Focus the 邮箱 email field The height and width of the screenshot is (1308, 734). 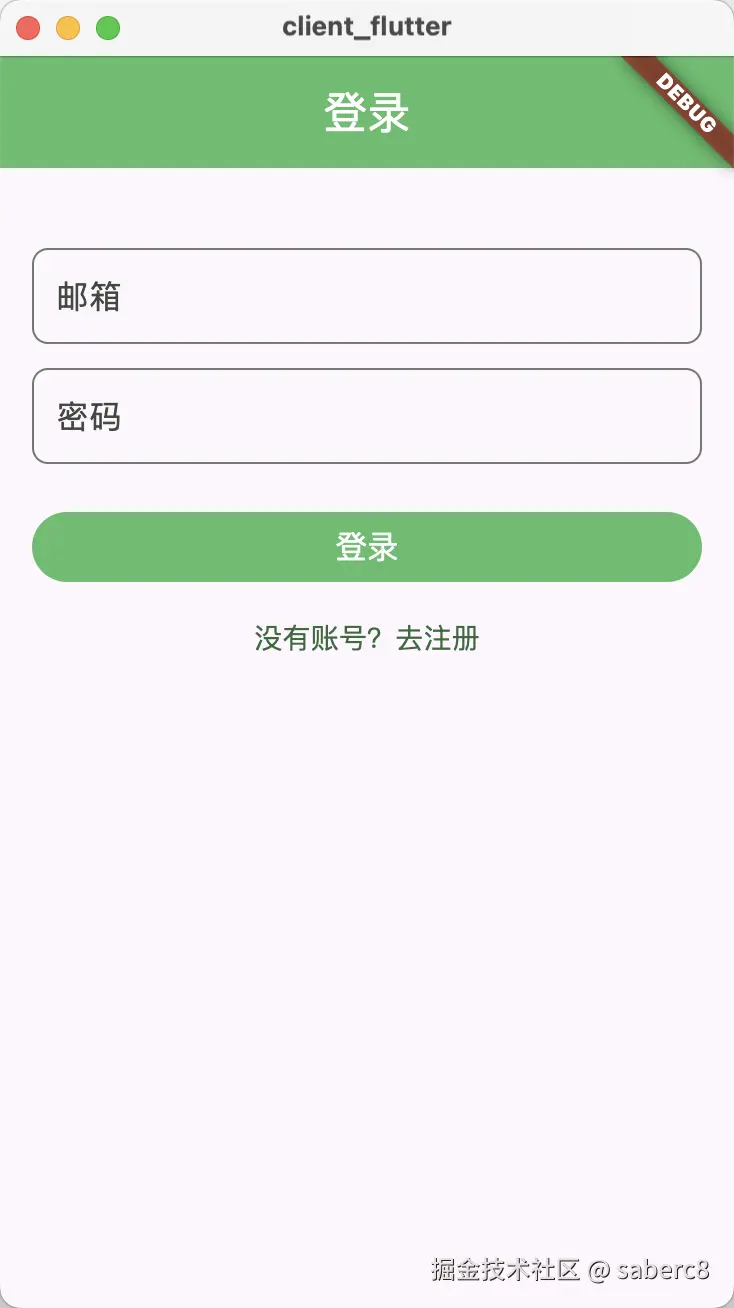366,296
